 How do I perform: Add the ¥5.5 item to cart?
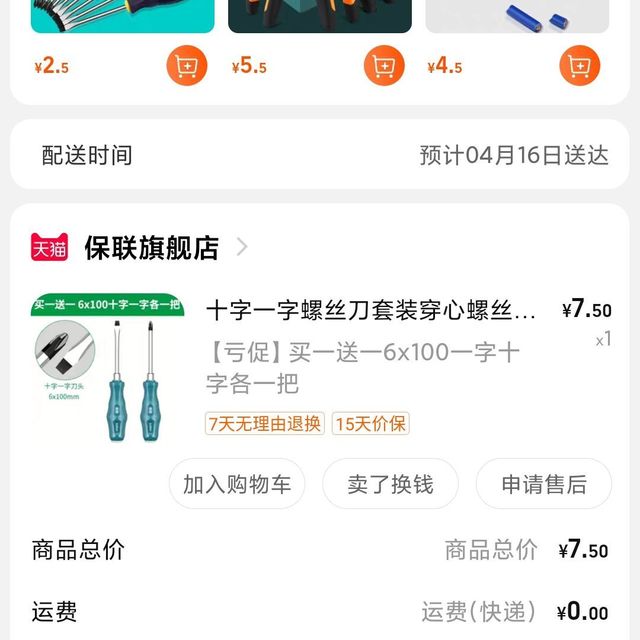click(384, 67)
